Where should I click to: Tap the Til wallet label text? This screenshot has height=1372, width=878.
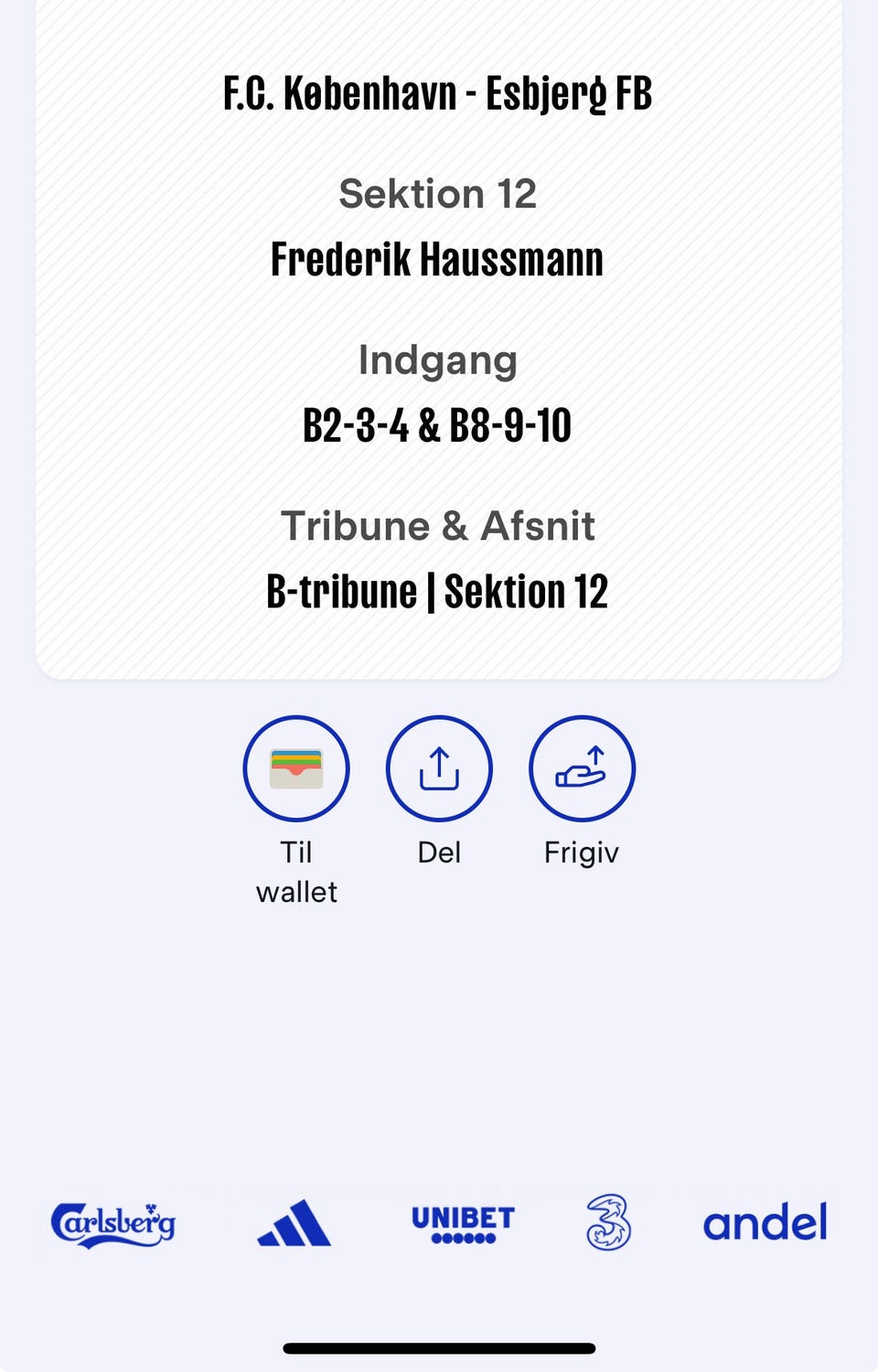coord(295,871)
